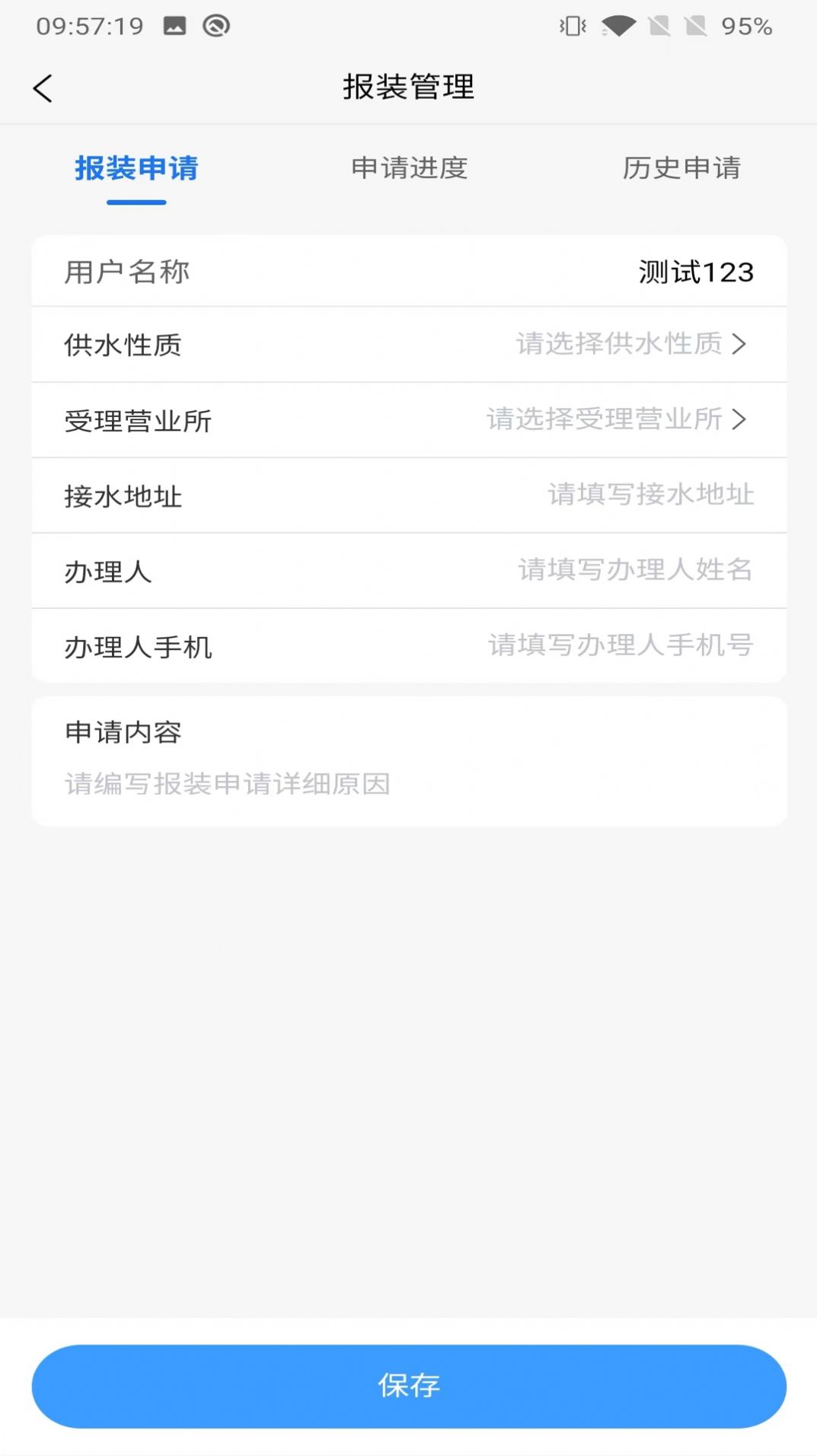Open the screenshot notification icon in status bar
The height and width of the screenshot is (1456, 817).
click(176, 24)
